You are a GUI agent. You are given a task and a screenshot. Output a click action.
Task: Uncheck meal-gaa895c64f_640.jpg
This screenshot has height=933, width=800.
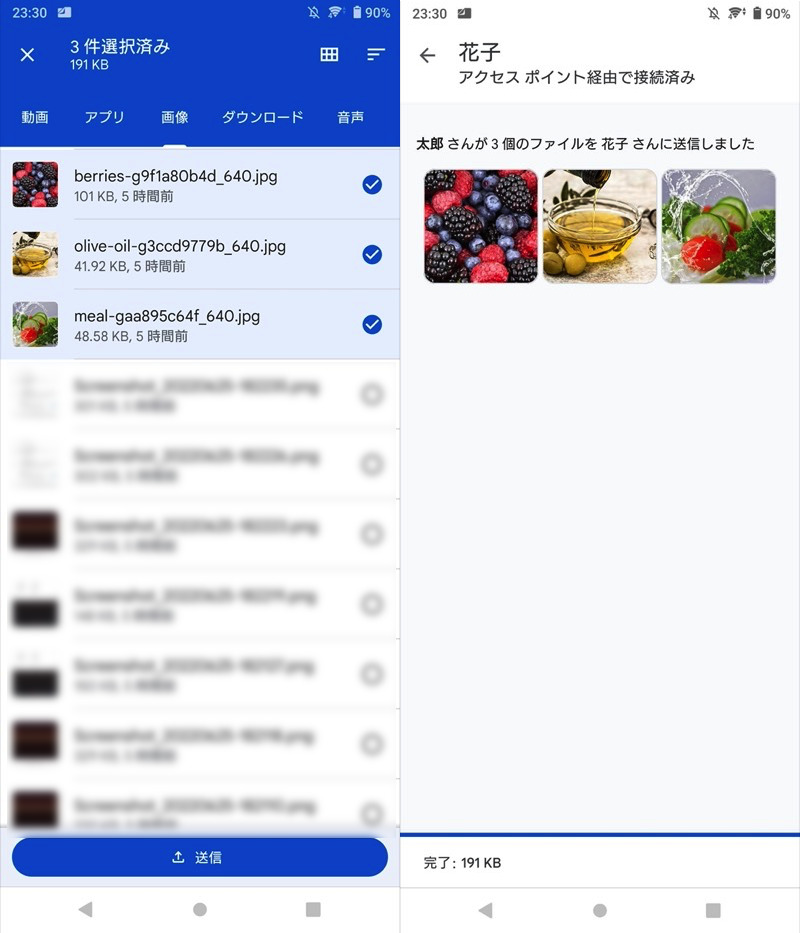click(x=372, y=325)
